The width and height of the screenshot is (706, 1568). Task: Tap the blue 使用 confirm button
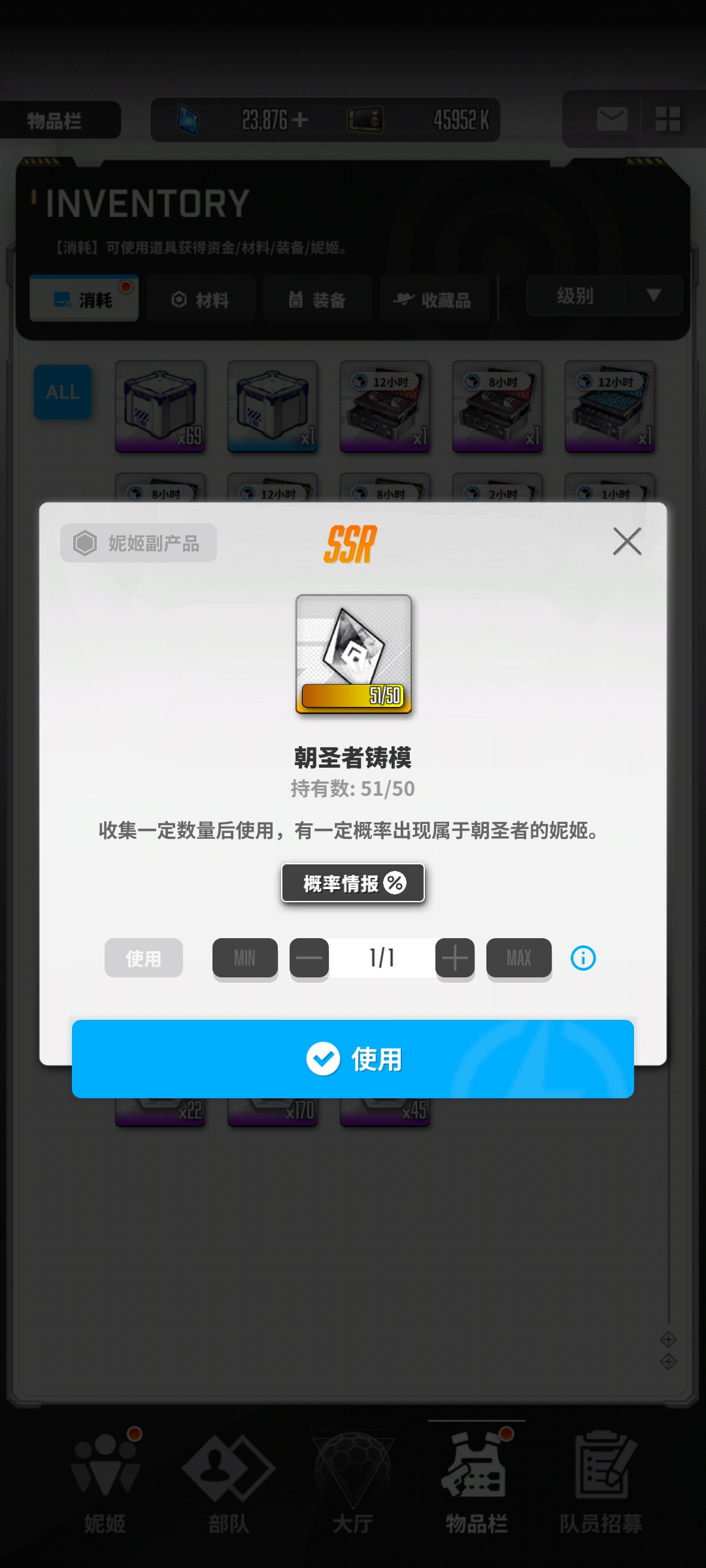pos(353,1059)
